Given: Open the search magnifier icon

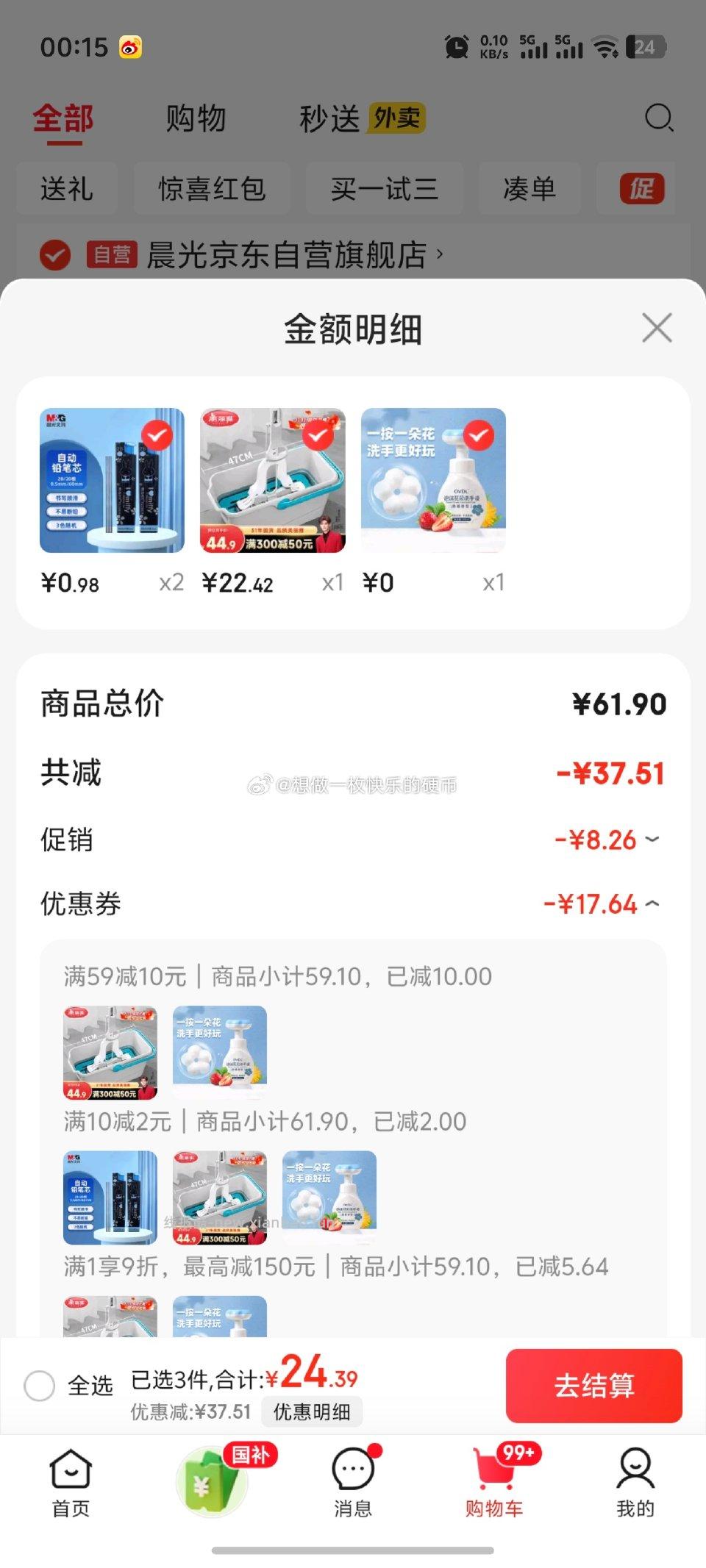Looking at the screenshot, I should (x=657, y=118).
